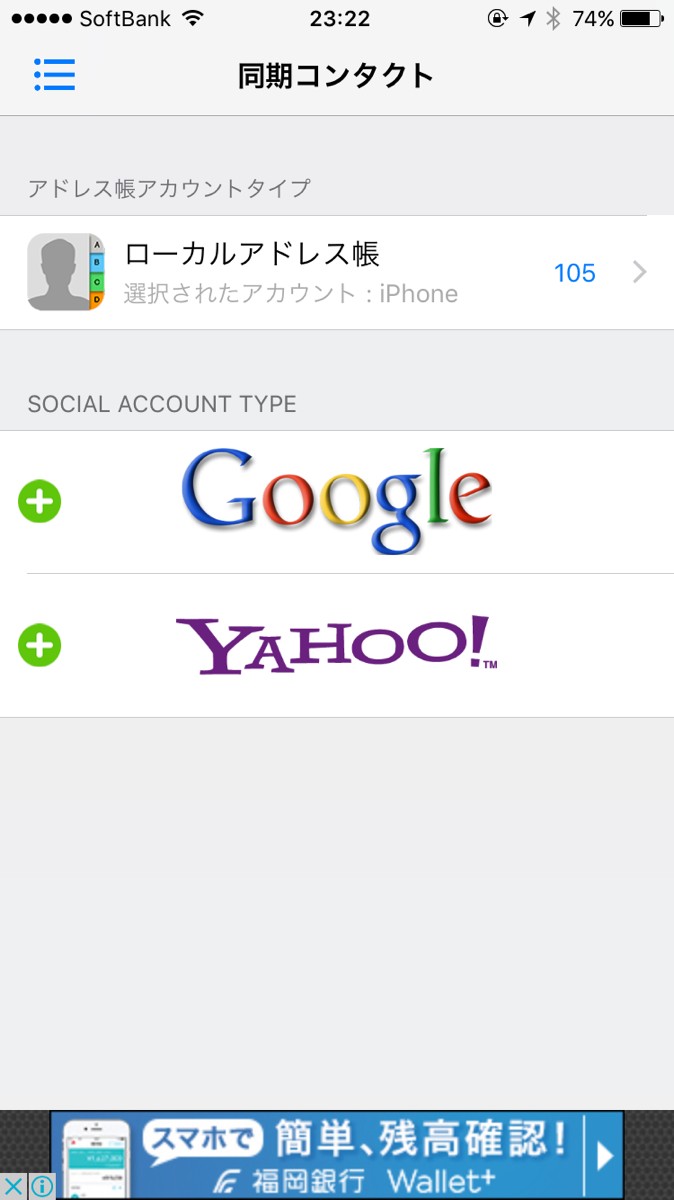Open the side menu list icon

click(54, 75)
